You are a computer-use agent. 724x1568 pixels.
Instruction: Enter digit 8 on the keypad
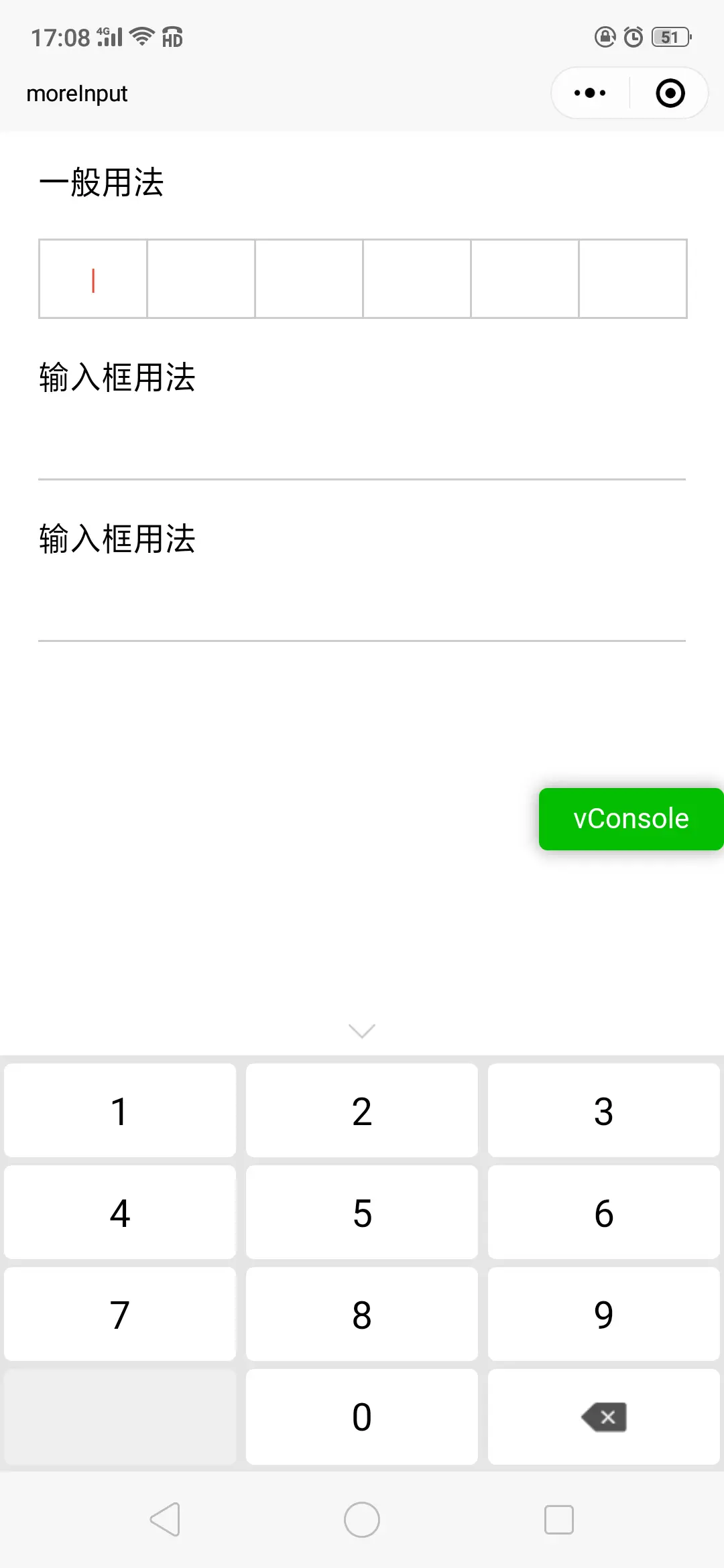click(x=362, y=1314)
